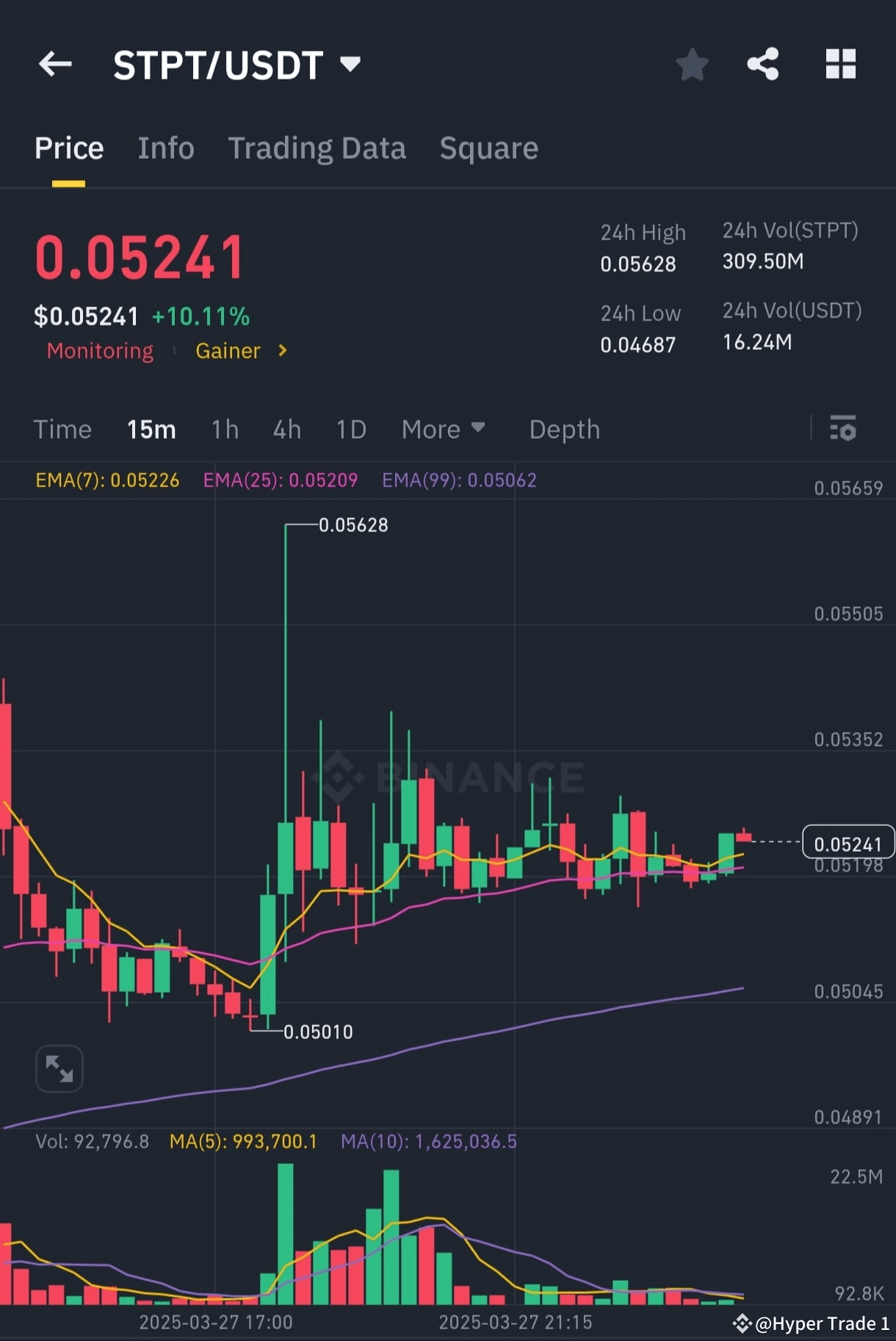Screen dimensions: 896x1341
Task: Tap the Monitoring tag label
Action: point(100,351)
